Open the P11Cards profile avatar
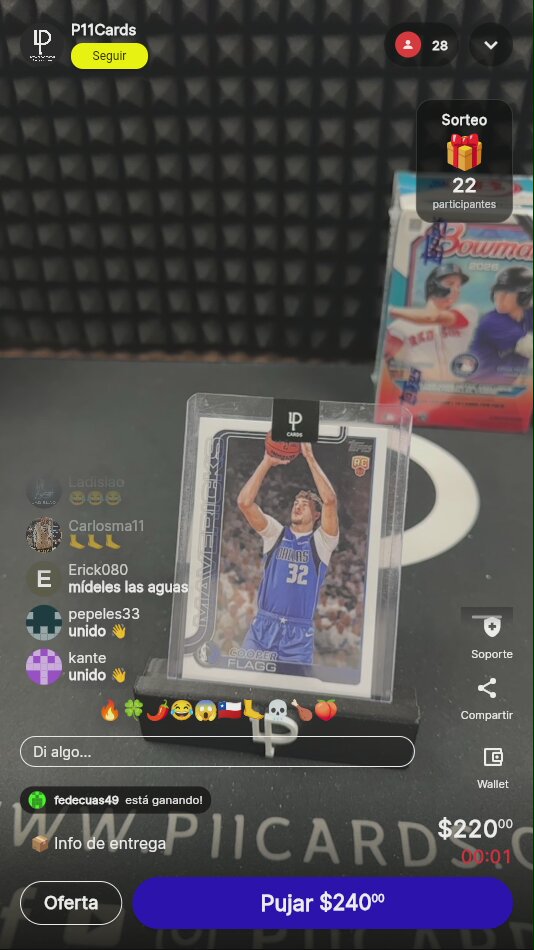Screen dimensions: 534x950 (42, 44)
